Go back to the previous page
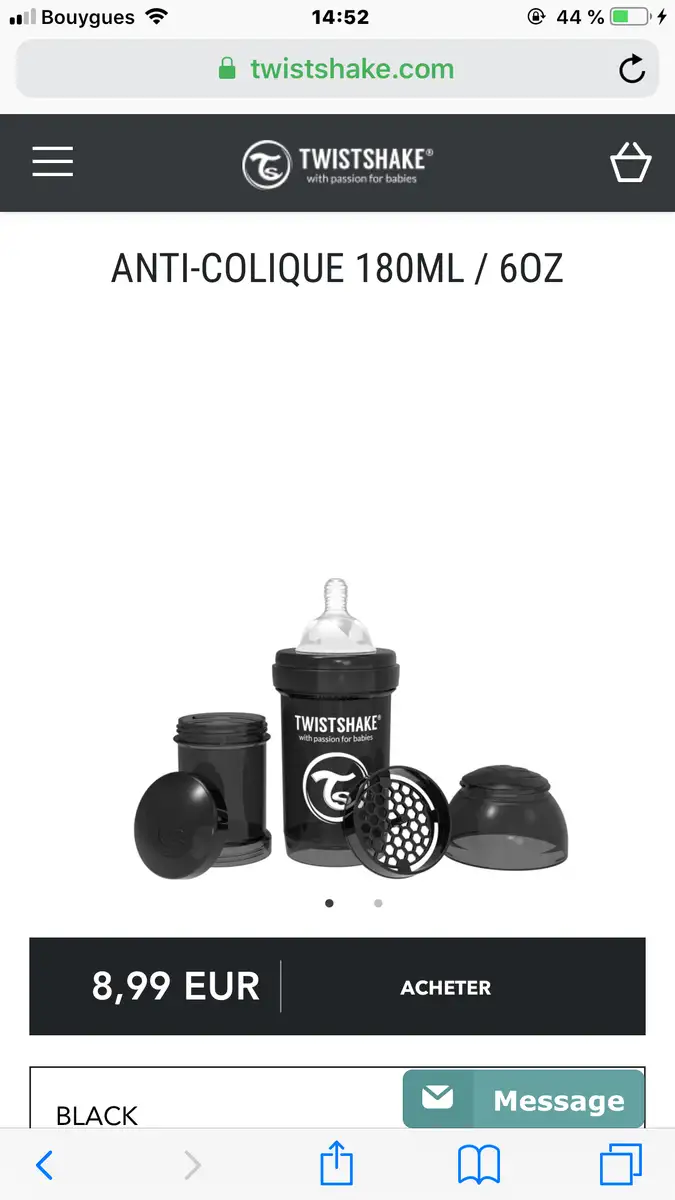Viewport: 675px width, 1200px height. (x=44, y=1165)
